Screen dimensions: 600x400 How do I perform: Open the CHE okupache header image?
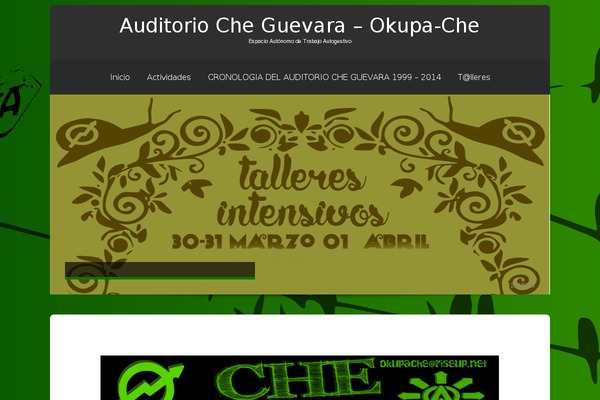click(x=299, y=378)
